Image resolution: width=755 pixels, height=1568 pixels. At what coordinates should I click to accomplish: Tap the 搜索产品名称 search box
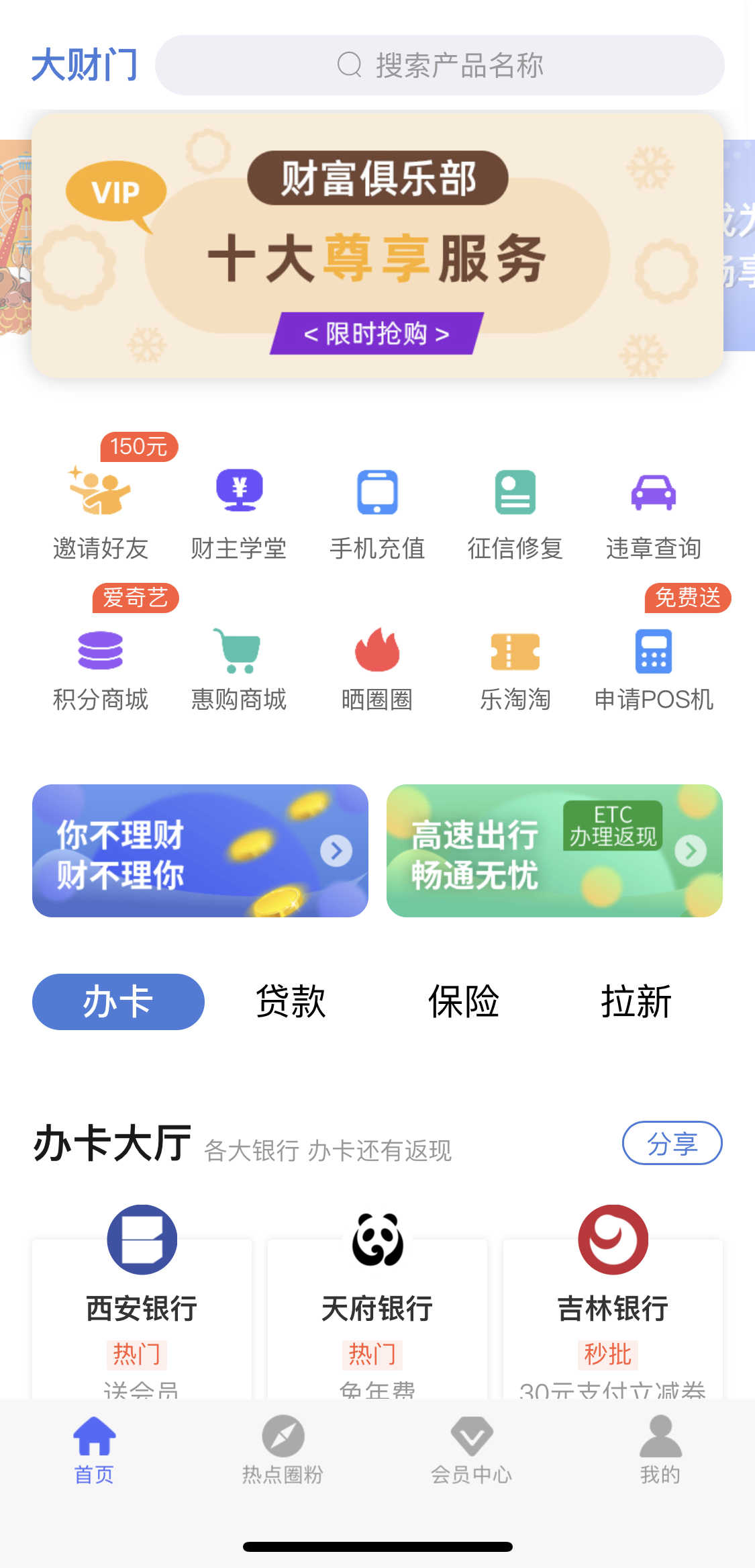[x=440, y=65]
